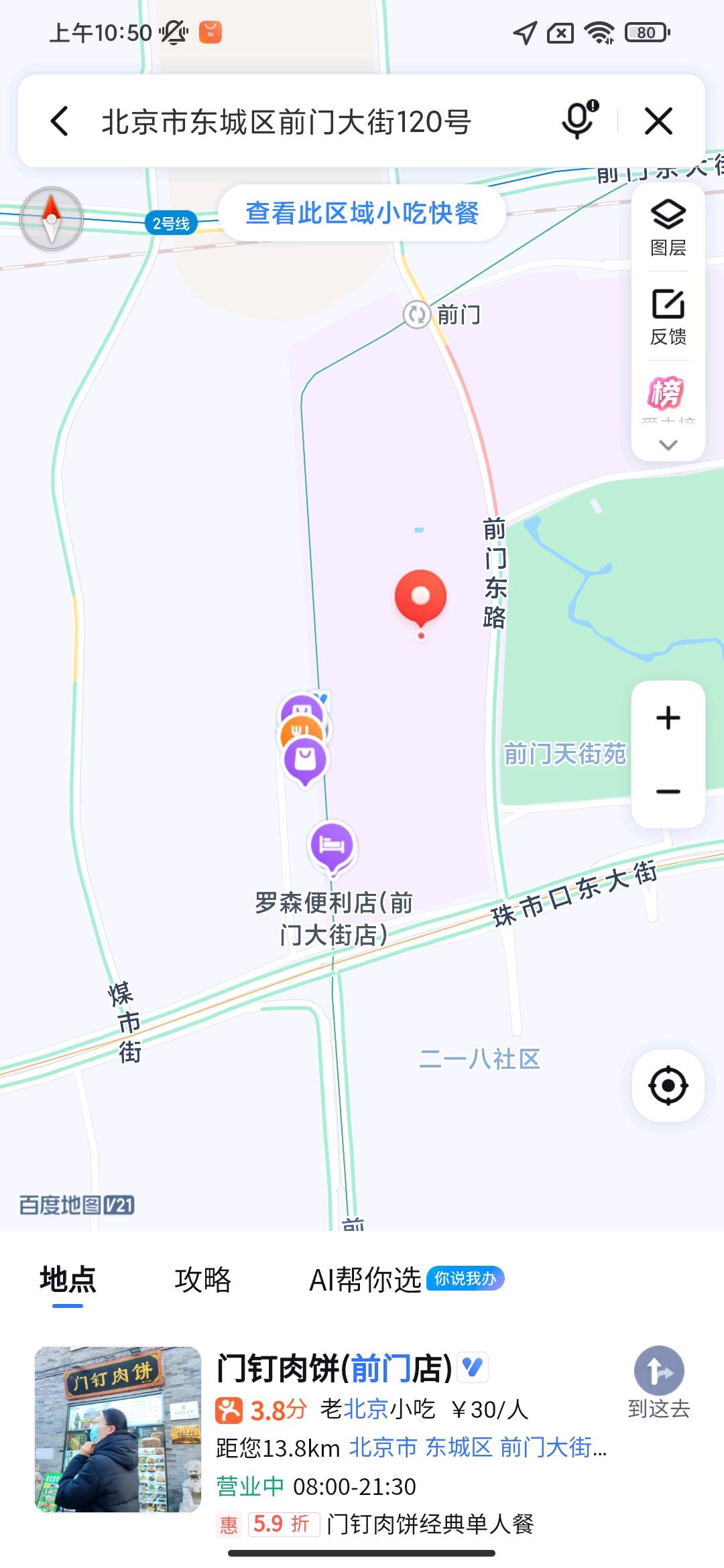This screenshot has height=1568, width=724.
Task: Select the 地点 tab
Action: click(x=68, y=1280)
